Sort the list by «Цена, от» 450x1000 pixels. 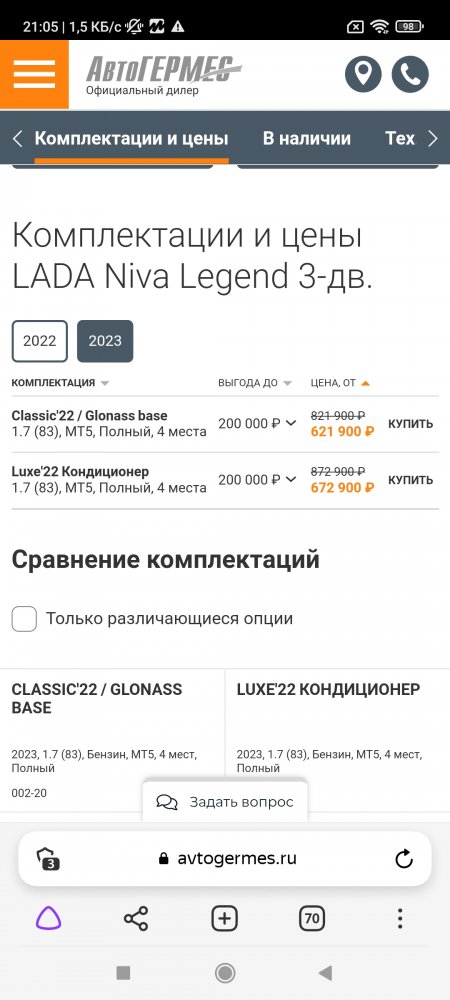point(340,383)
